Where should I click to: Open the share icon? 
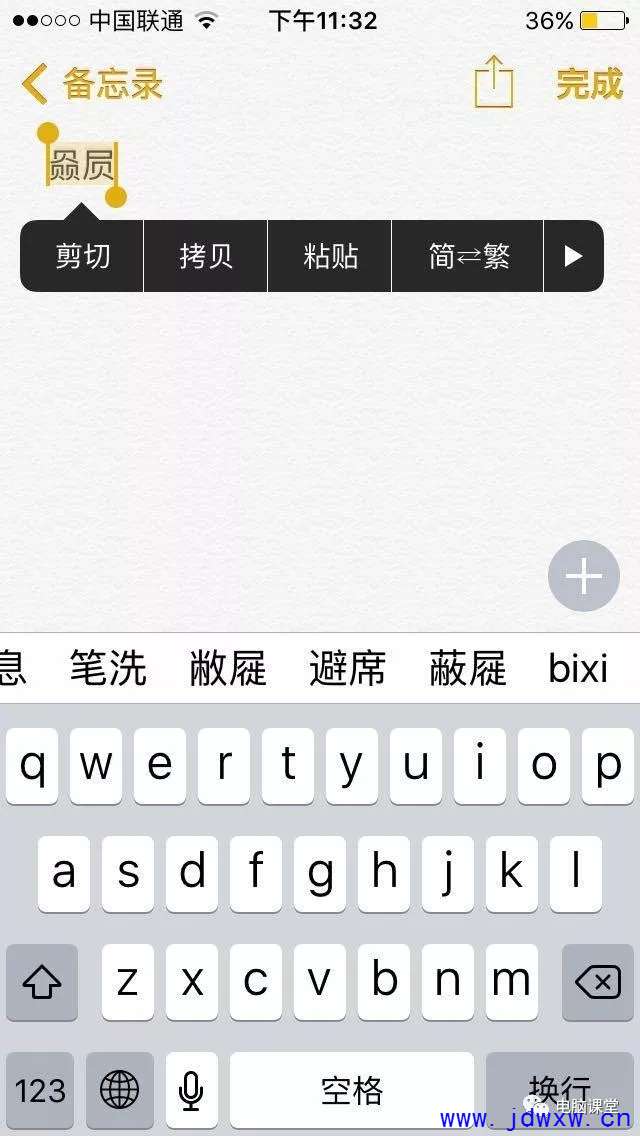(x=494, y=81)
